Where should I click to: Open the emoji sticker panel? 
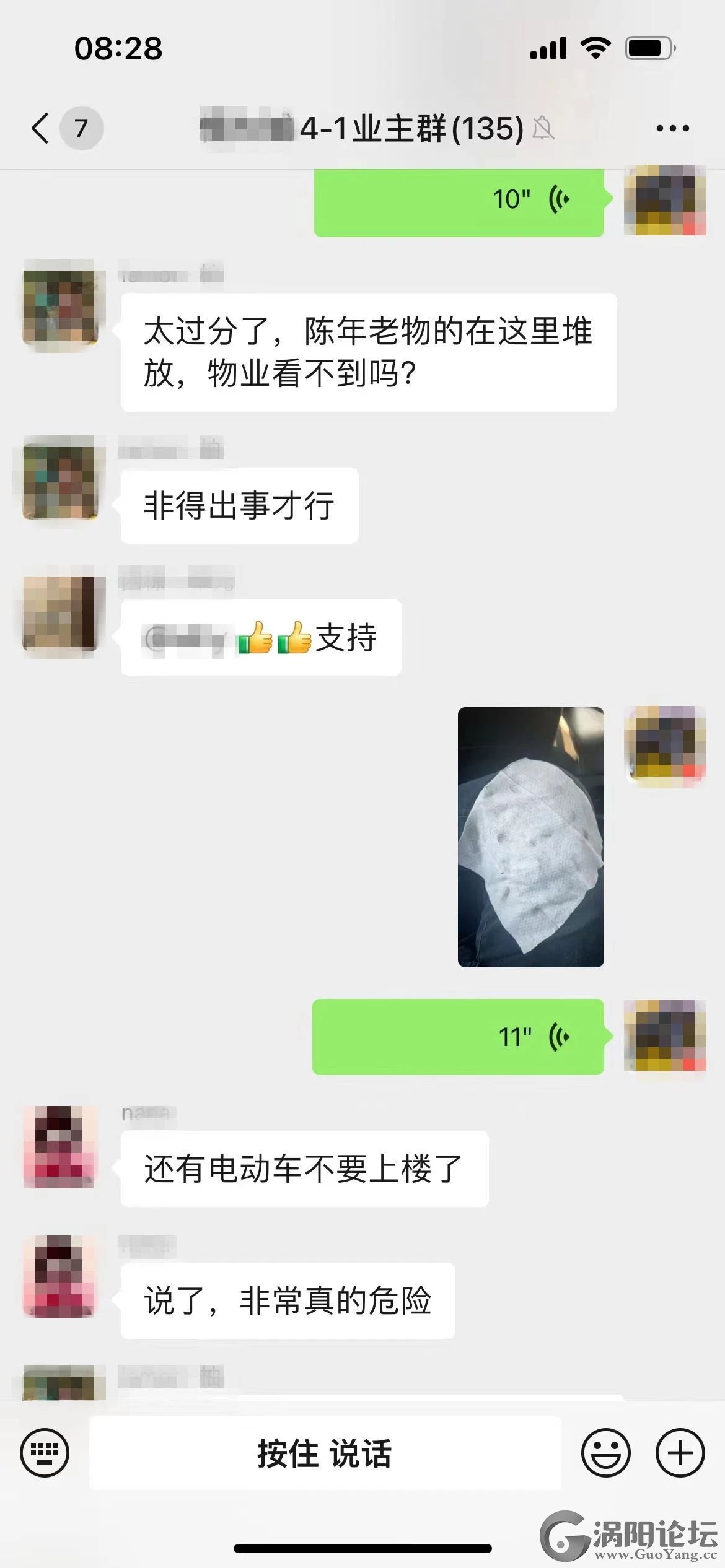tap(605, 1452)
